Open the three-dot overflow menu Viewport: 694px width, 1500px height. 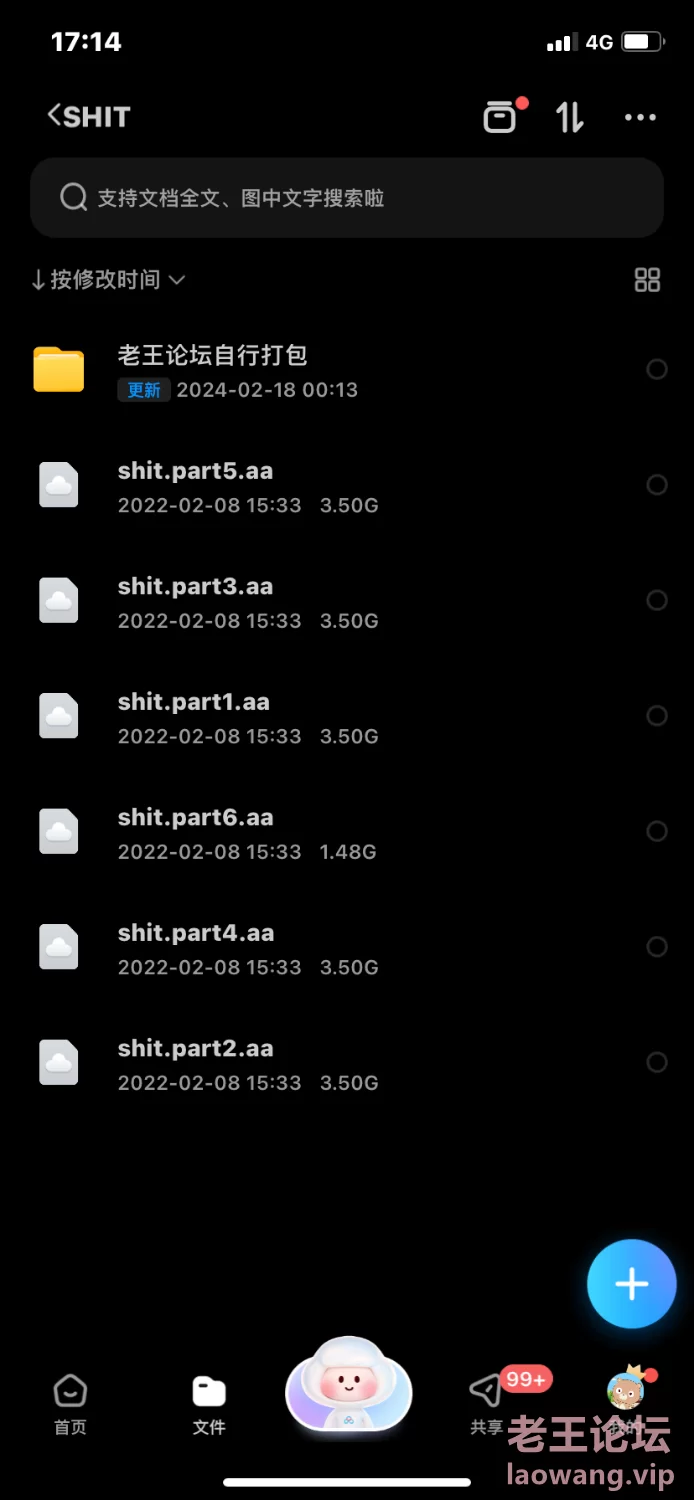pyautogui.click(x=640, y=117)
